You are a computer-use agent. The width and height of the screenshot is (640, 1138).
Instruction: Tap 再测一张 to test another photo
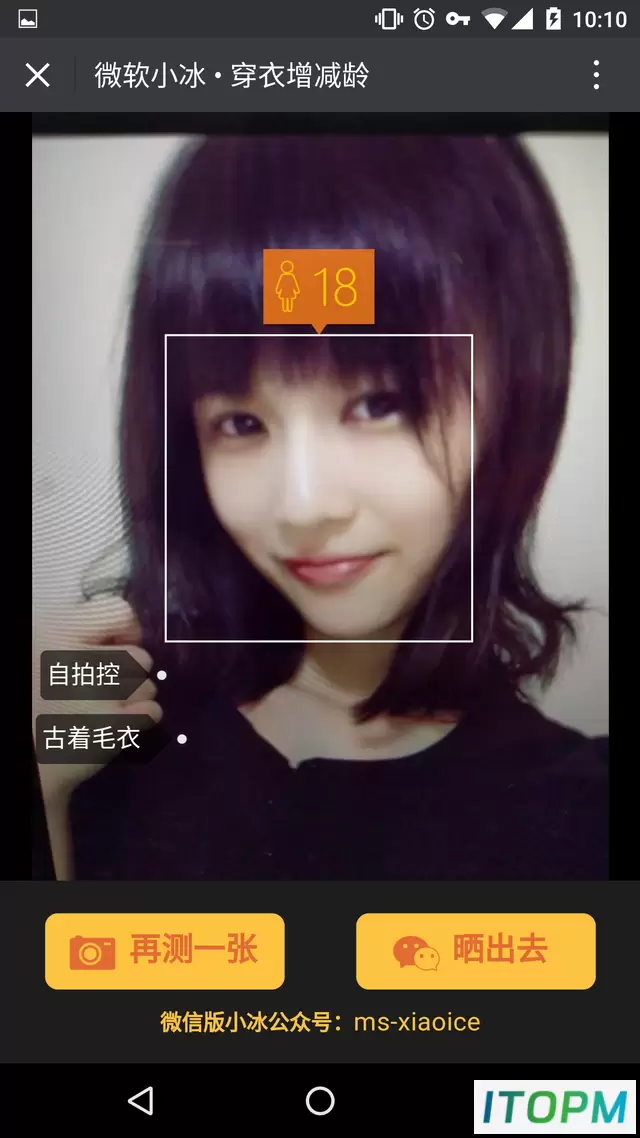click(165, 951)
